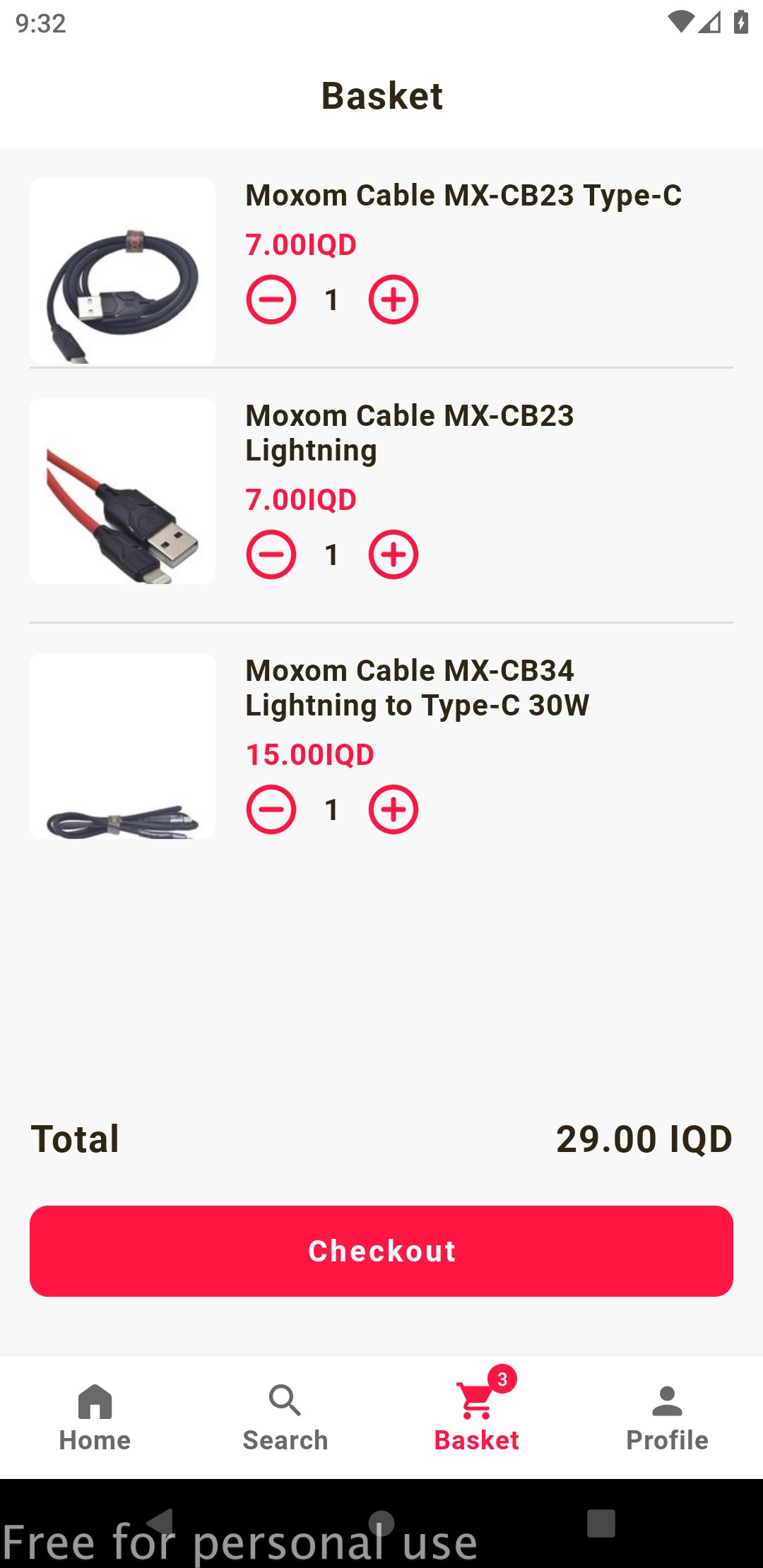
Task: Decrease quantity of Moxom Cable MX-CB23 Type-C
Action: [271, 299]
